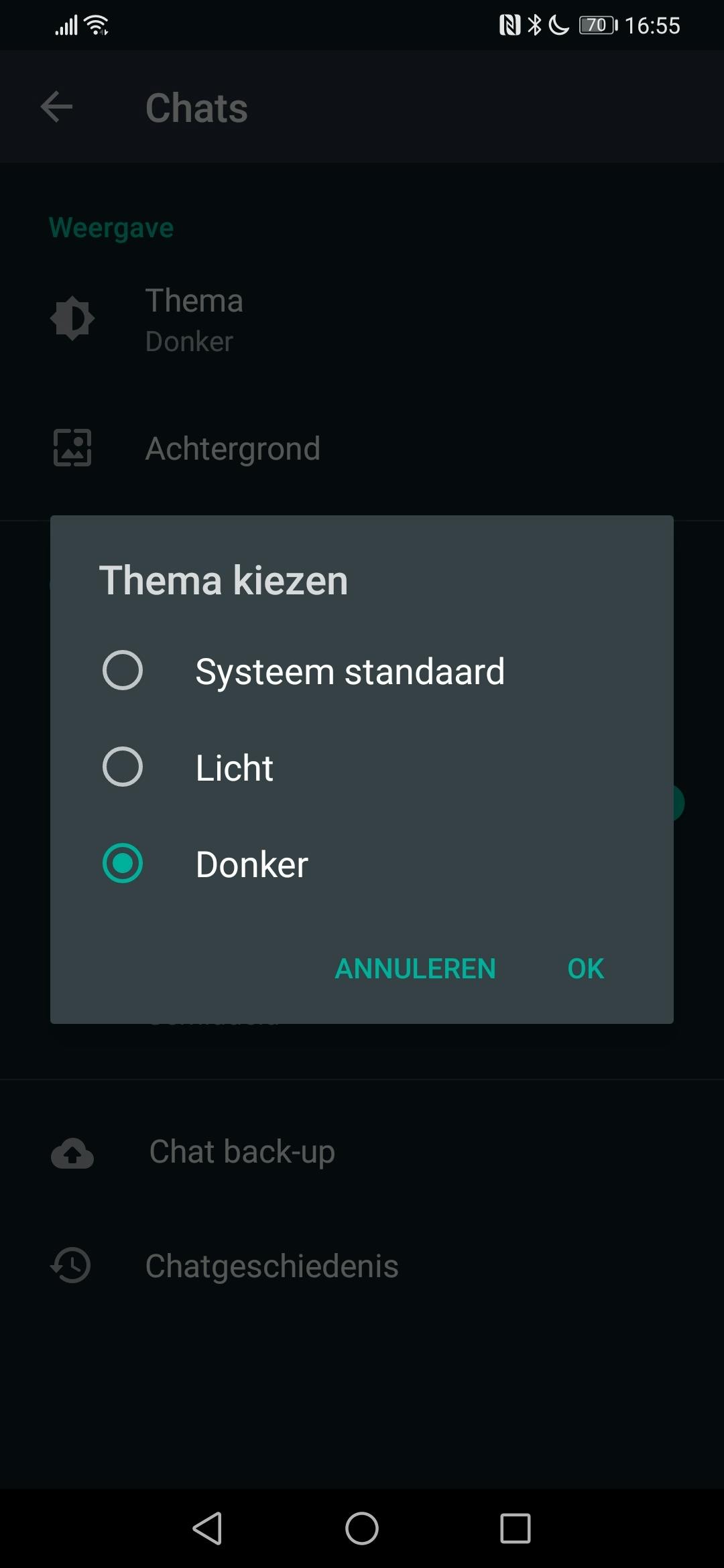The width and height of the screenshot is (724, 1568).
Task: Tap ANNULEREN to cancel theme dialog
Action: [x=415, y=968]
